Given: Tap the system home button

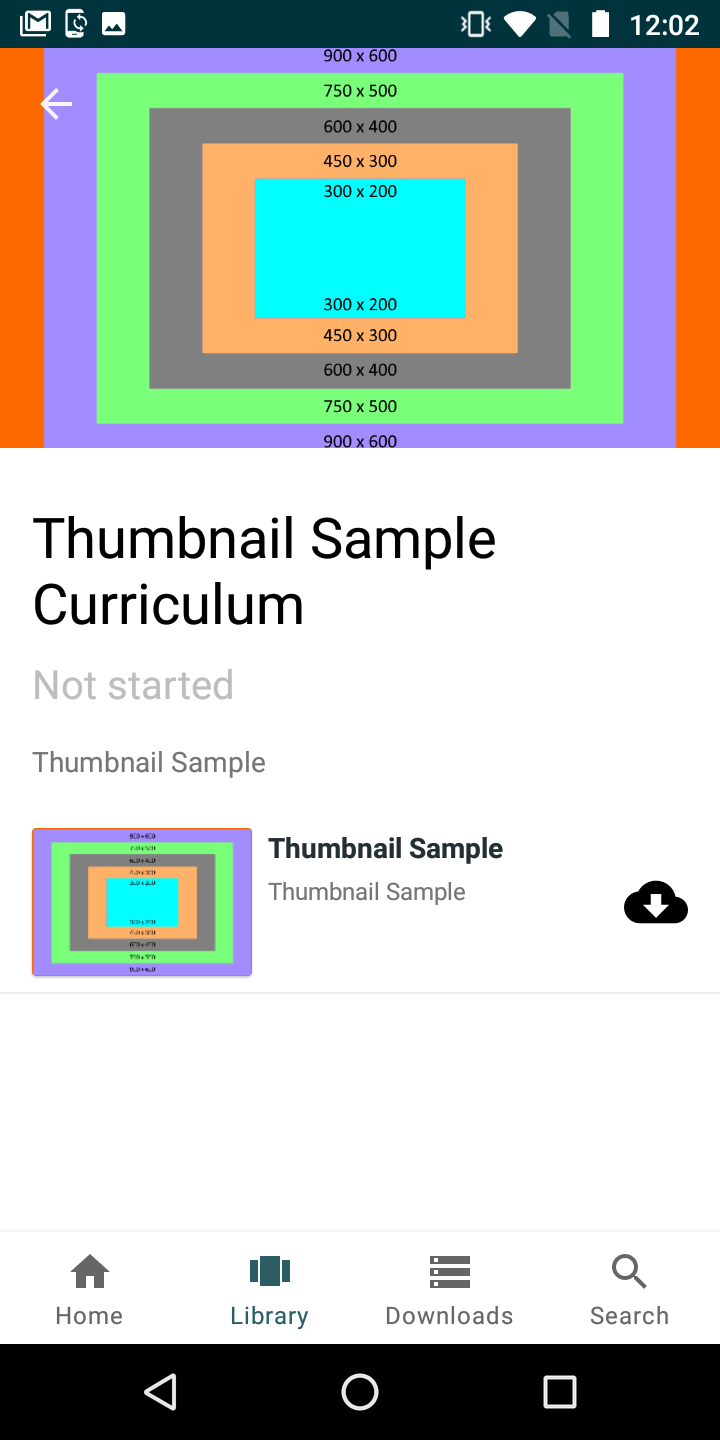Looking at the screenshot, I should pos(360,1392).
